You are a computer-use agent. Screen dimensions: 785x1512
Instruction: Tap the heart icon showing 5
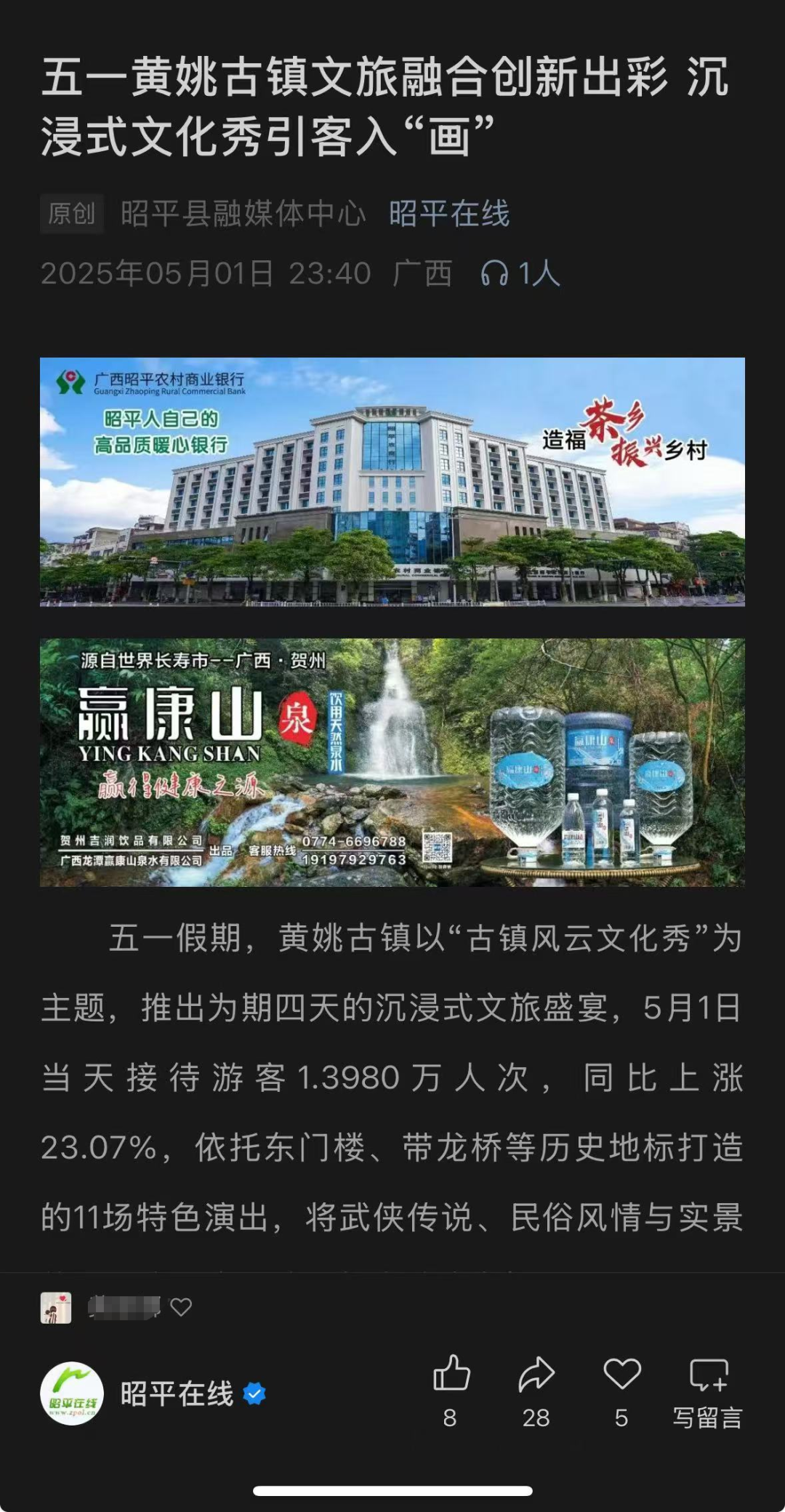pyautogui.click(x=622, y=1374)
